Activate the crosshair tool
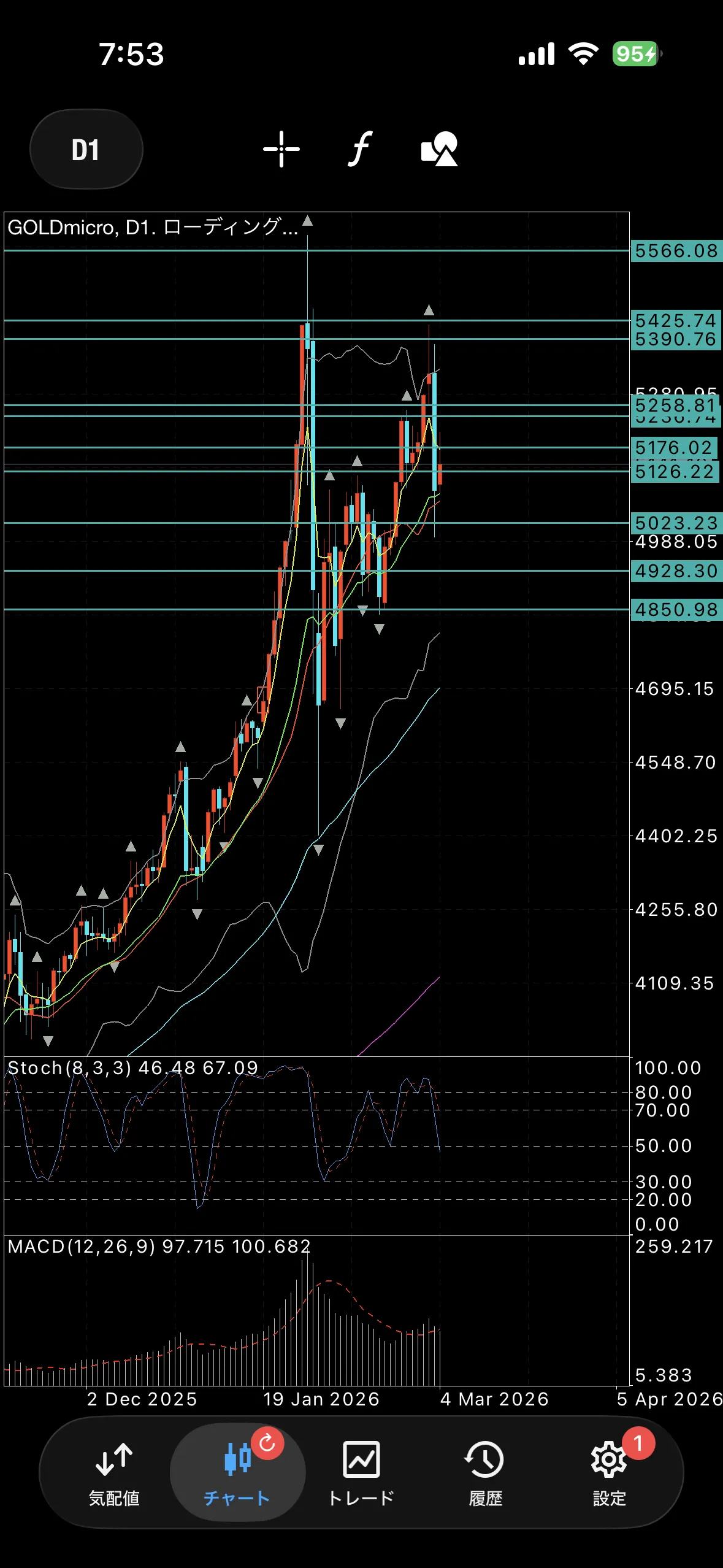723x1568 pixels. tap(281, 149)
